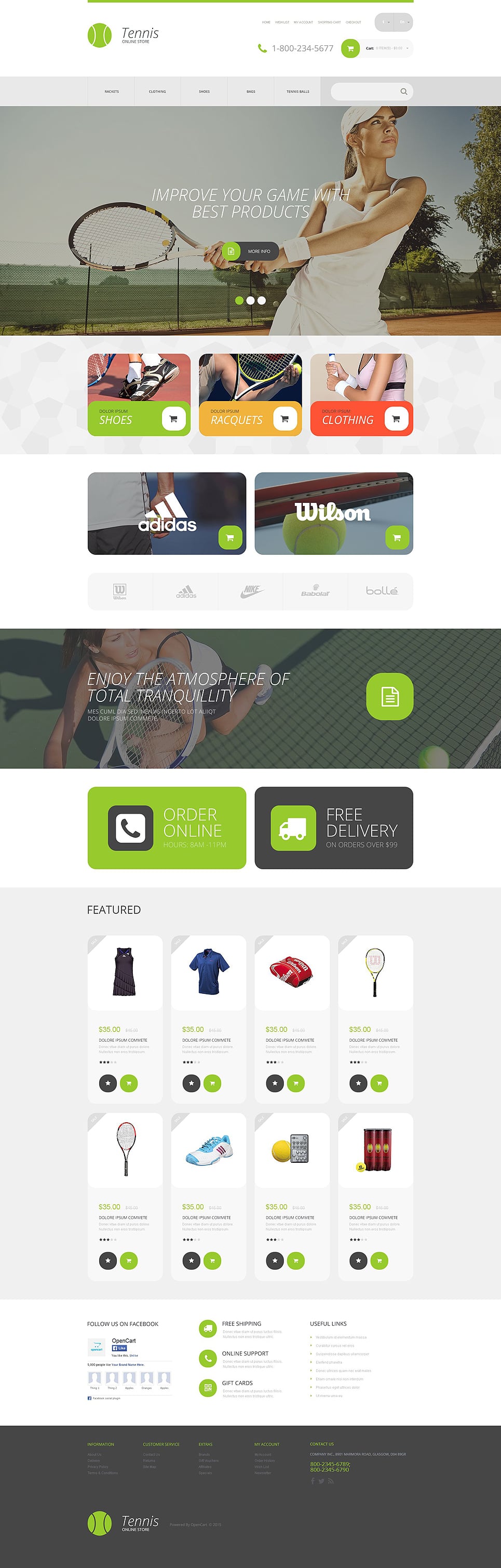Open the Racquets category tile
501x1568 pixels.
(x=250, y=394)
